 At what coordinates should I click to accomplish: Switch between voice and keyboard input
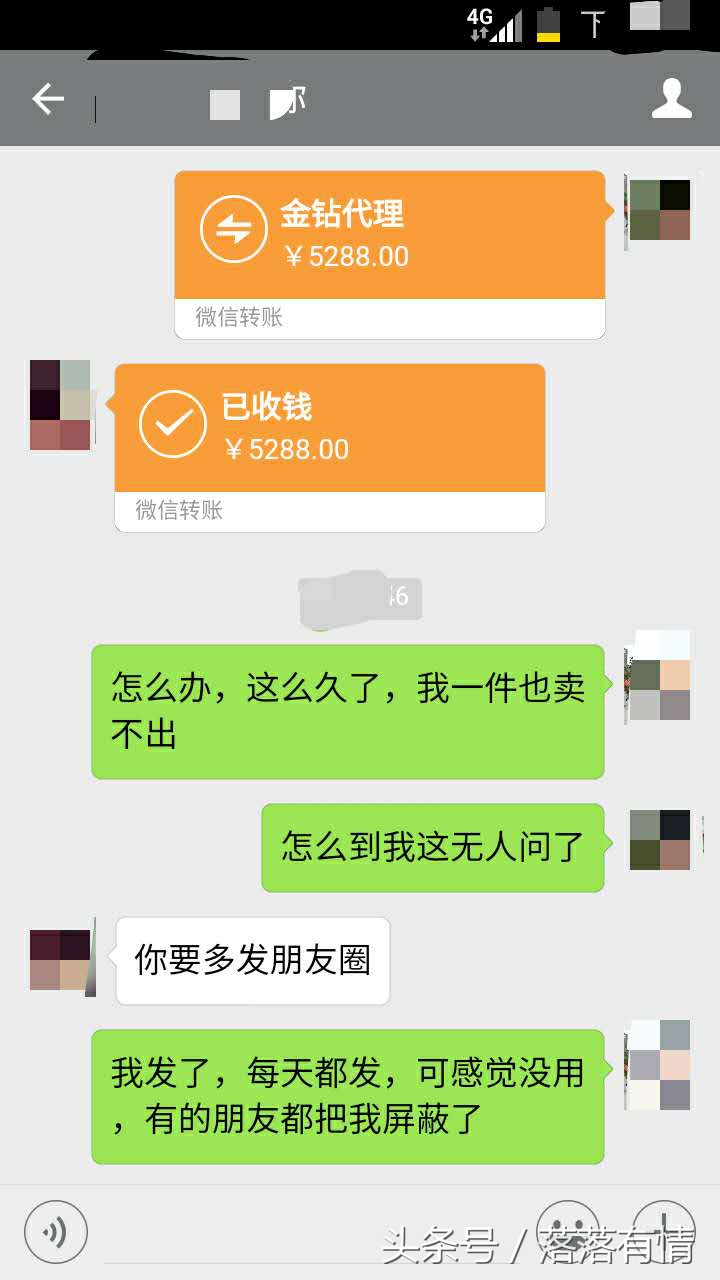pyautogui.click(x=55, y=1230)
